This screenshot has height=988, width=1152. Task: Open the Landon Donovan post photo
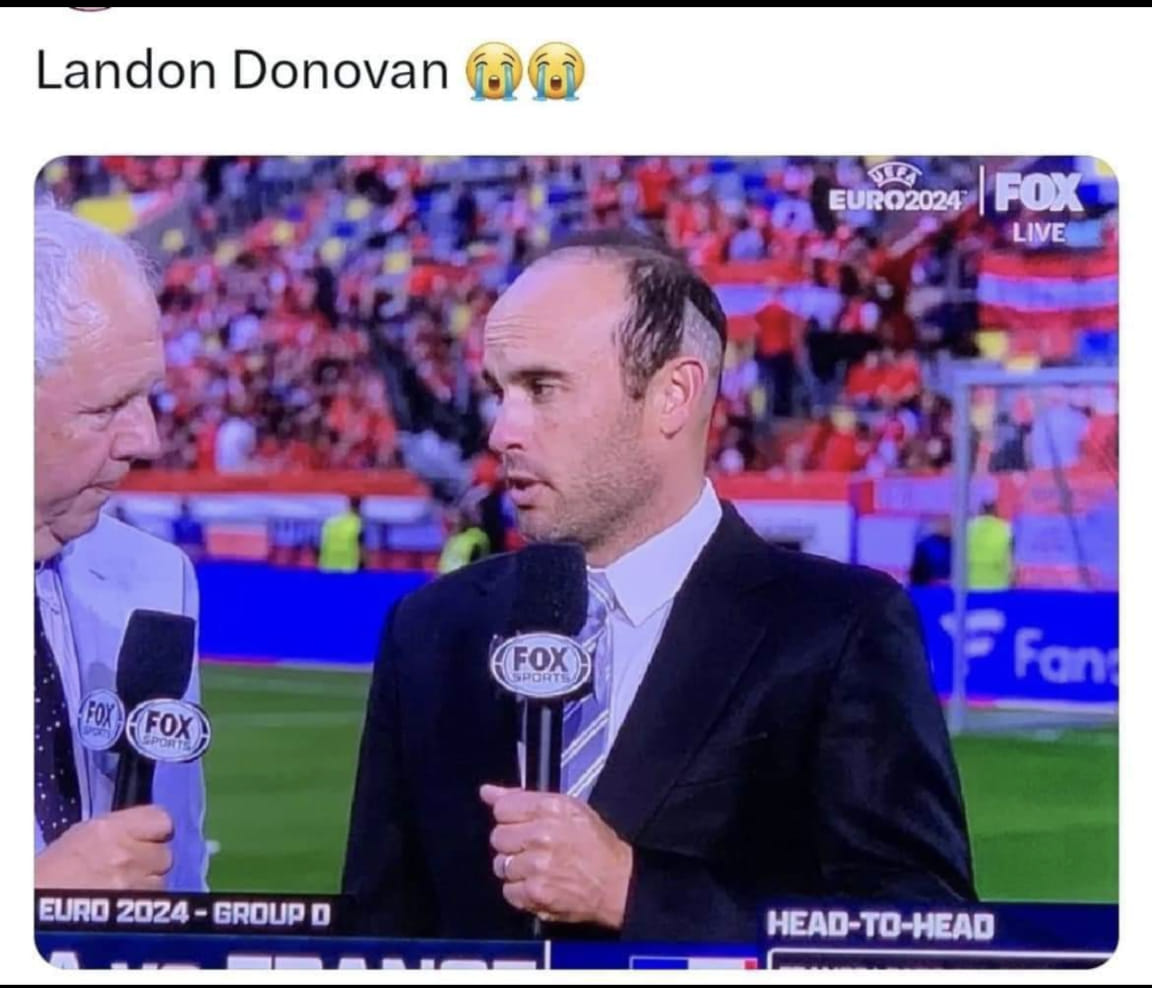click(x=576, y=560)
